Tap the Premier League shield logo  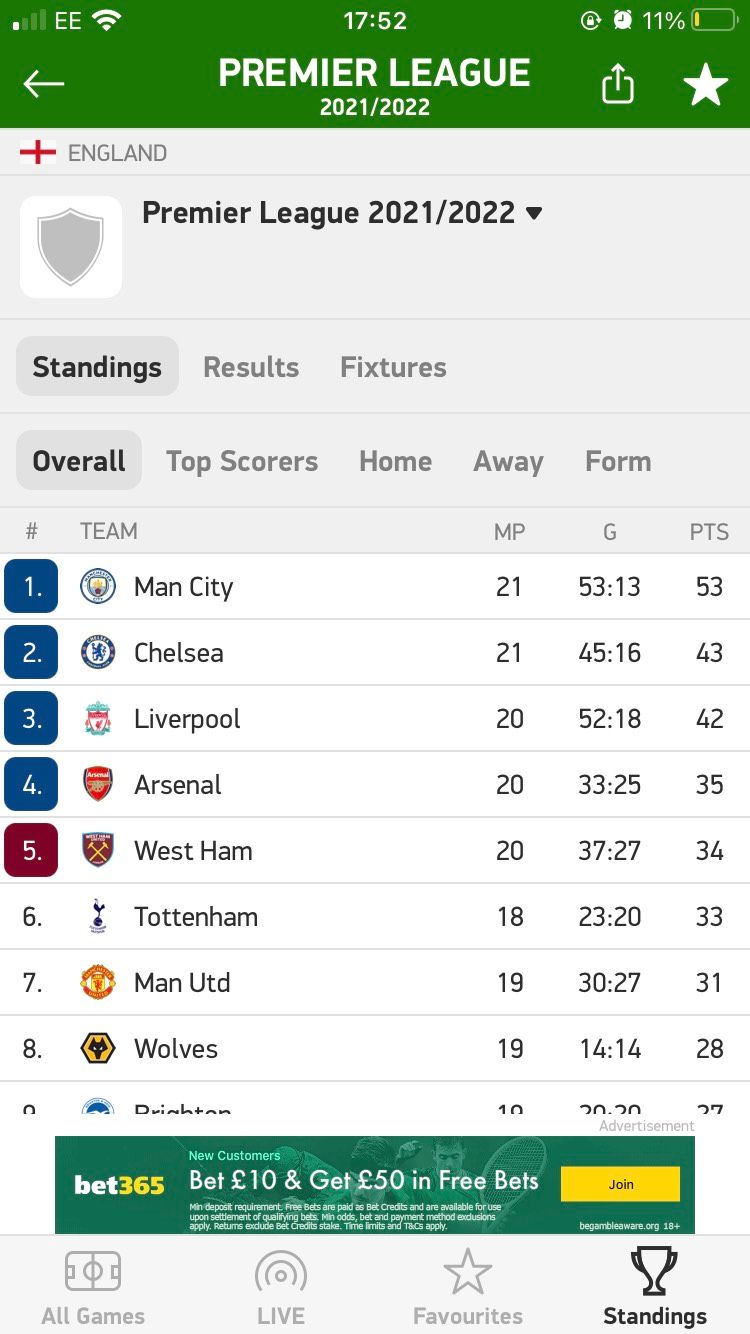click(x=71, y=246)
